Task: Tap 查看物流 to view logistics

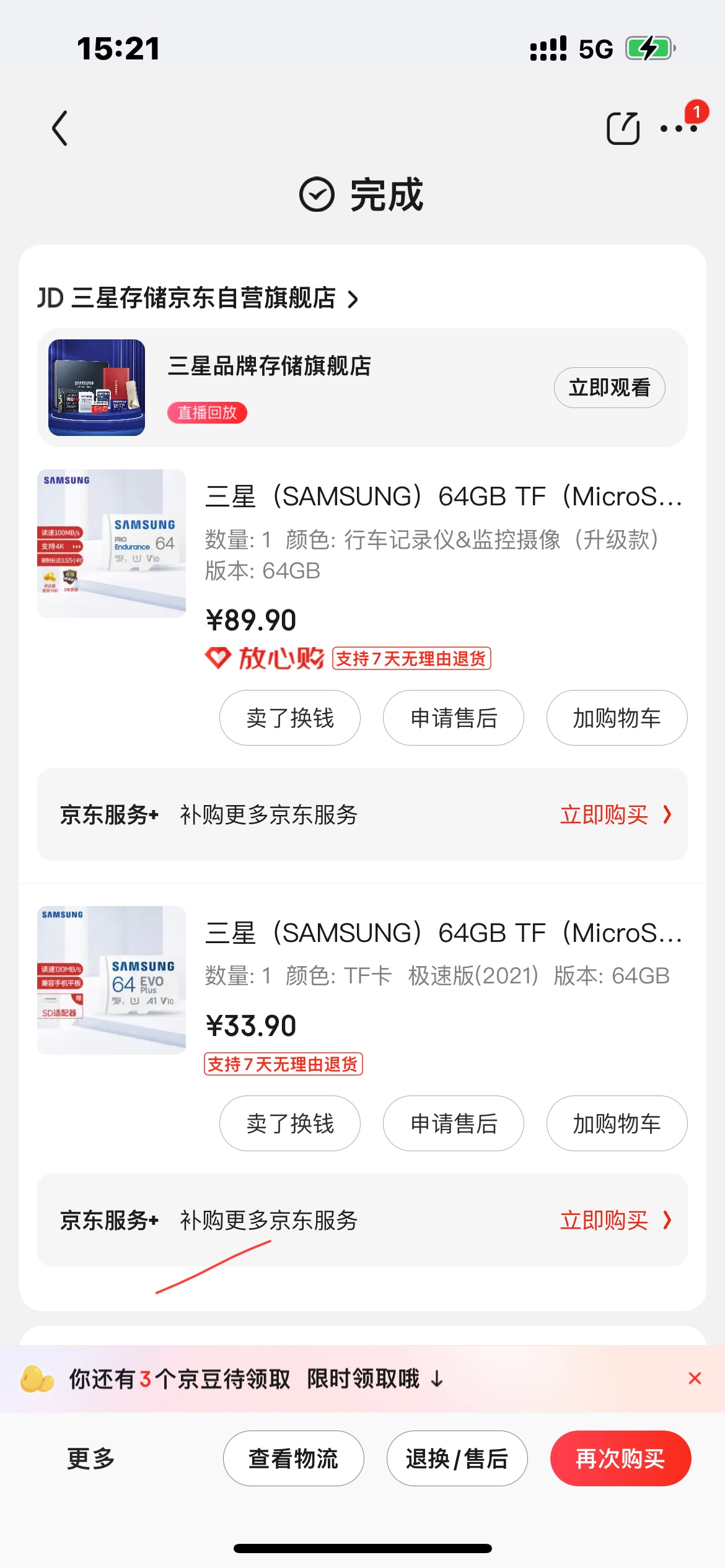Action: tap(293, 1458)
